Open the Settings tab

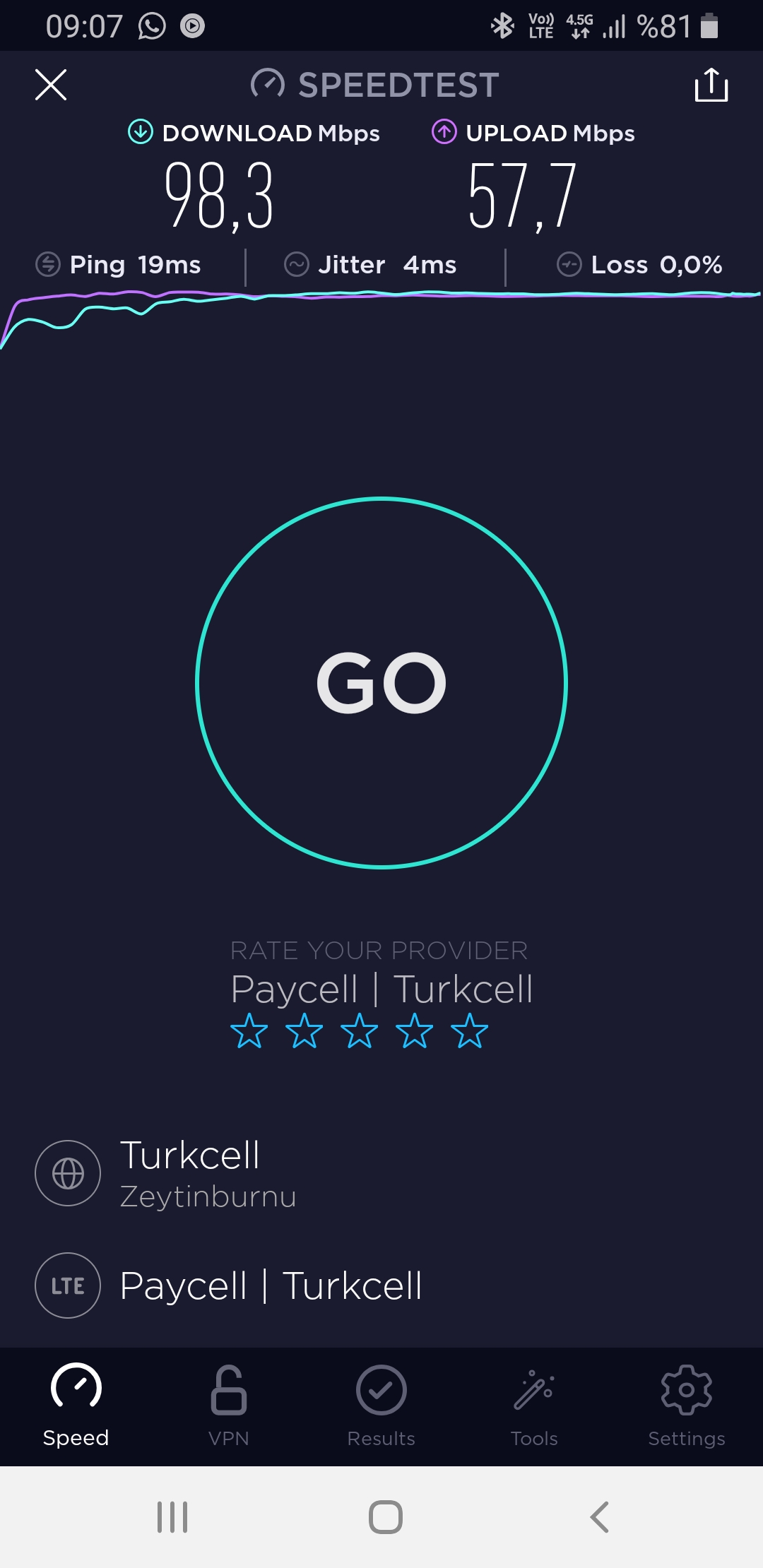(x=687, y=1406)
